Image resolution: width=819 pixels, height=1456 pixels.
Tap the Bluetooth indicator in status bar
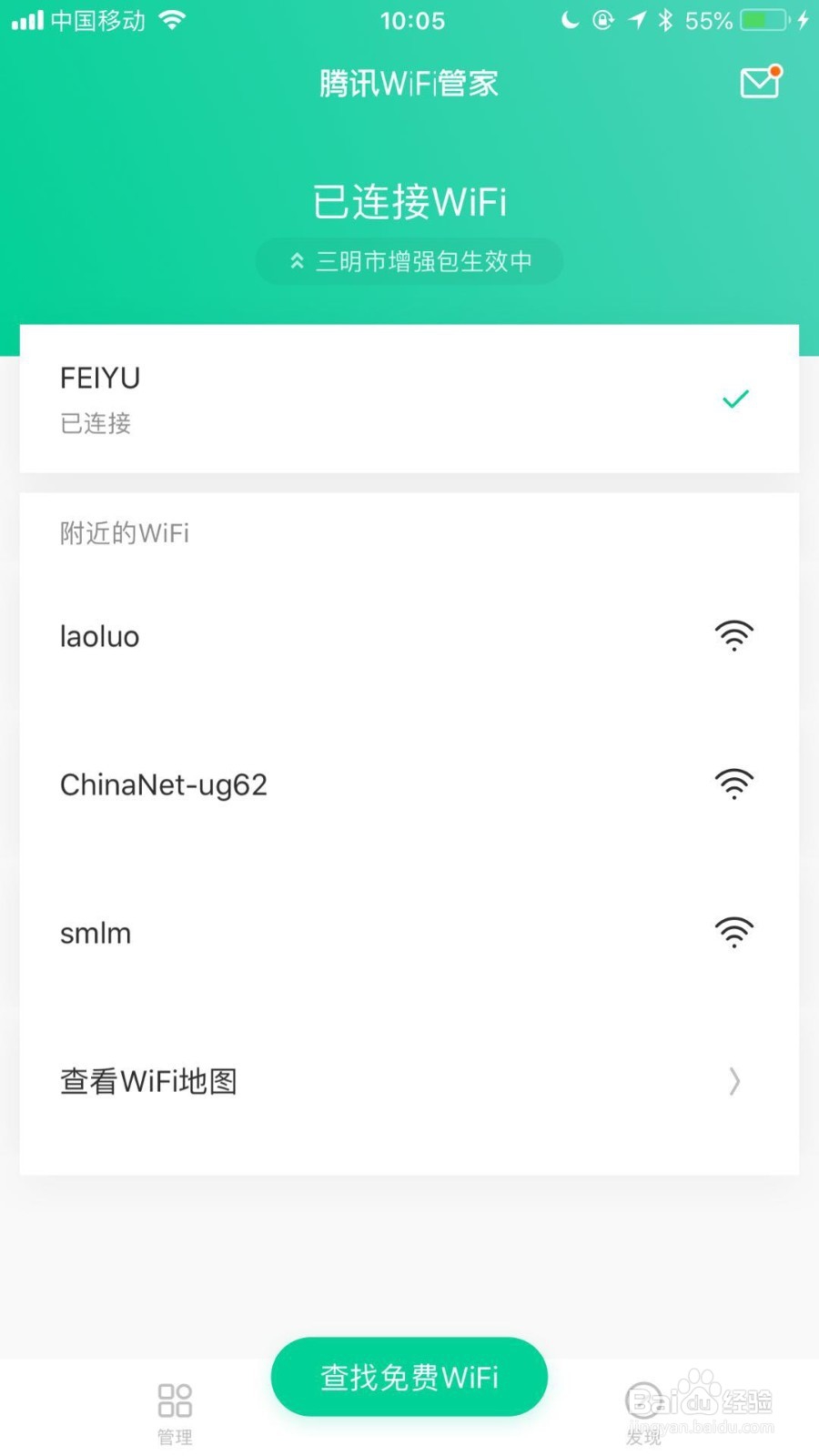coord(667,20)
